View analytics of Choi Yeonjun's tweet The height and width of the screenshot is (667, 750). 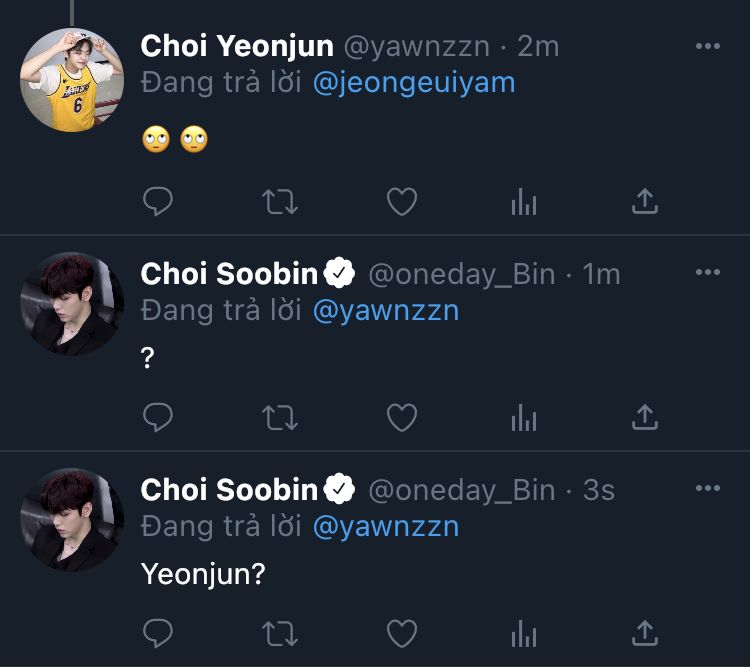524,201
